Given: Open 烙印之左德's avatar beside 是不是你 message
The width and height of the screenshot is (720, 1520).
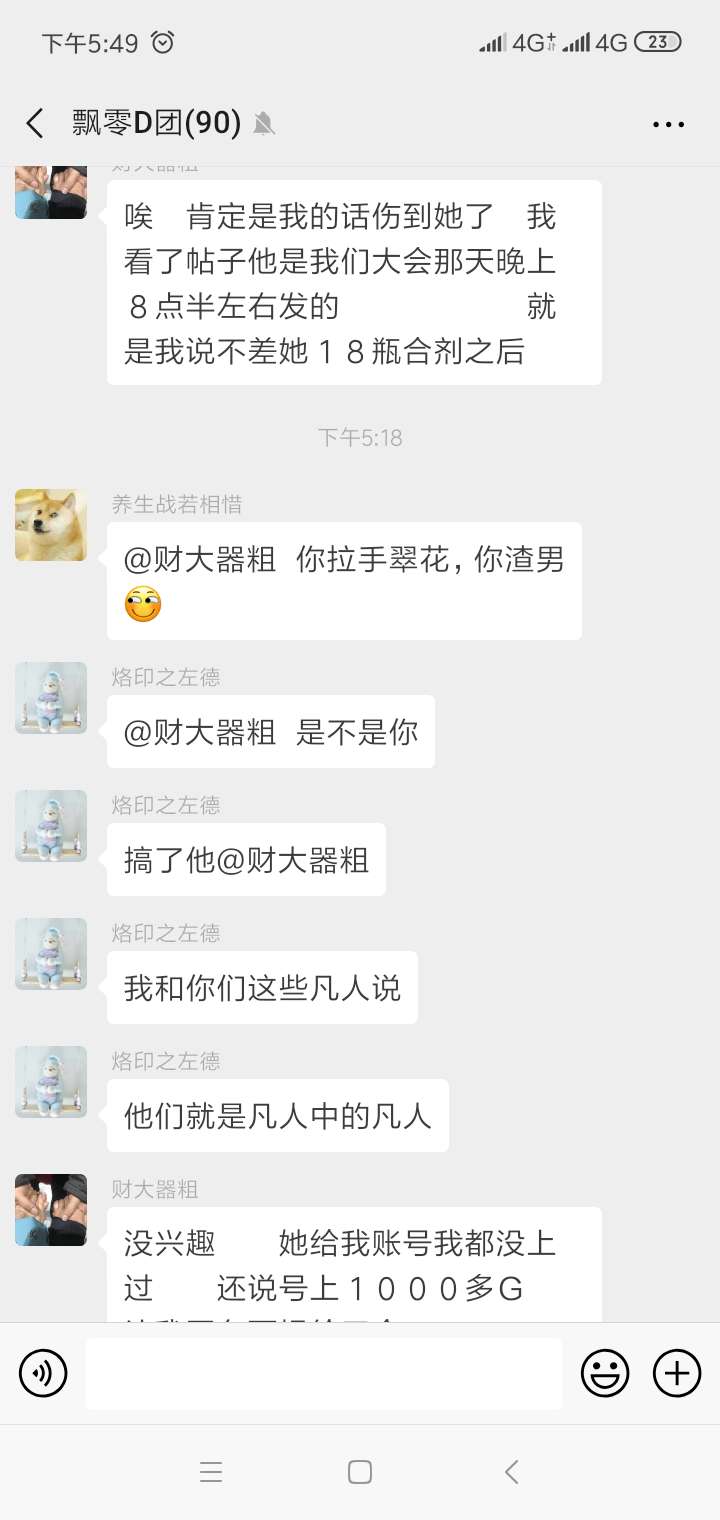Looking at the screenshot, I should click(51, 697).
